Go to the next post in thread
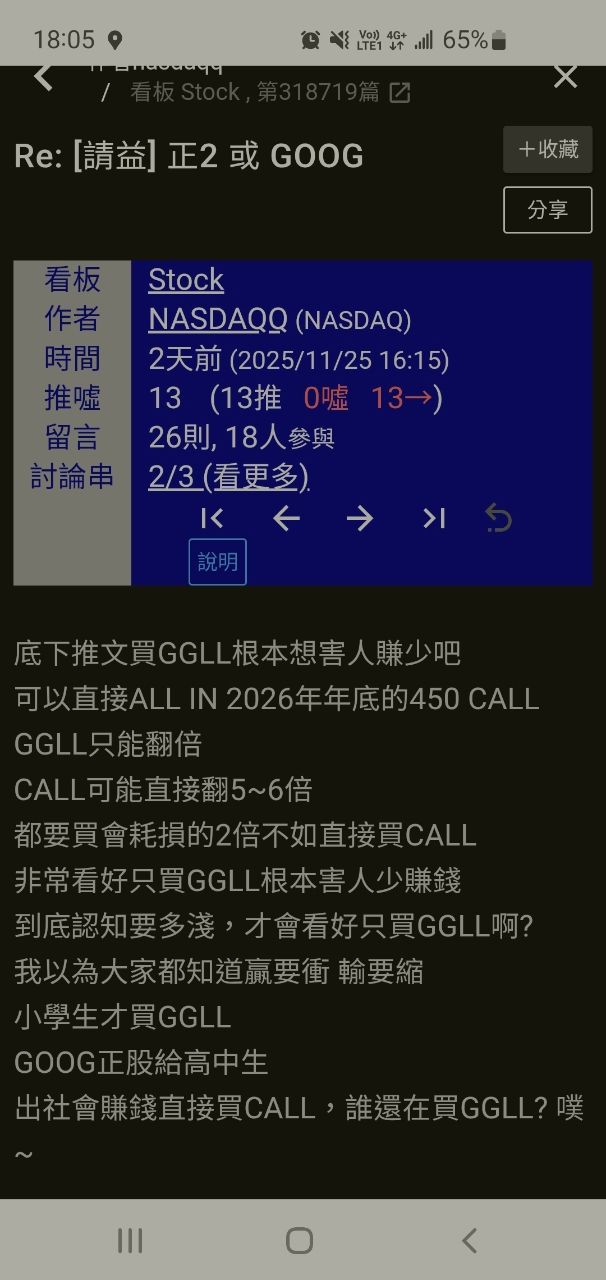The height and width of the screenshot is (1280, 606). click(359, 518)
